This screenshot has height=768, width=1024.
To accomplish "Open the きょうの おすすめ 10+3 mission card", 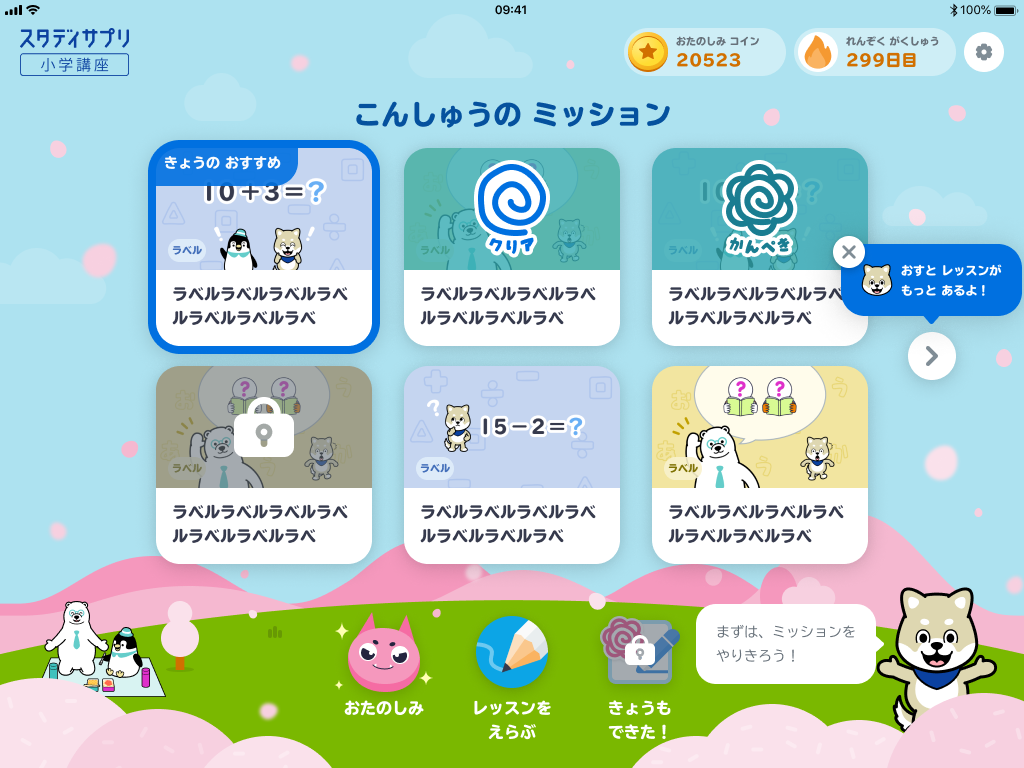I will (x=264, y=247).
